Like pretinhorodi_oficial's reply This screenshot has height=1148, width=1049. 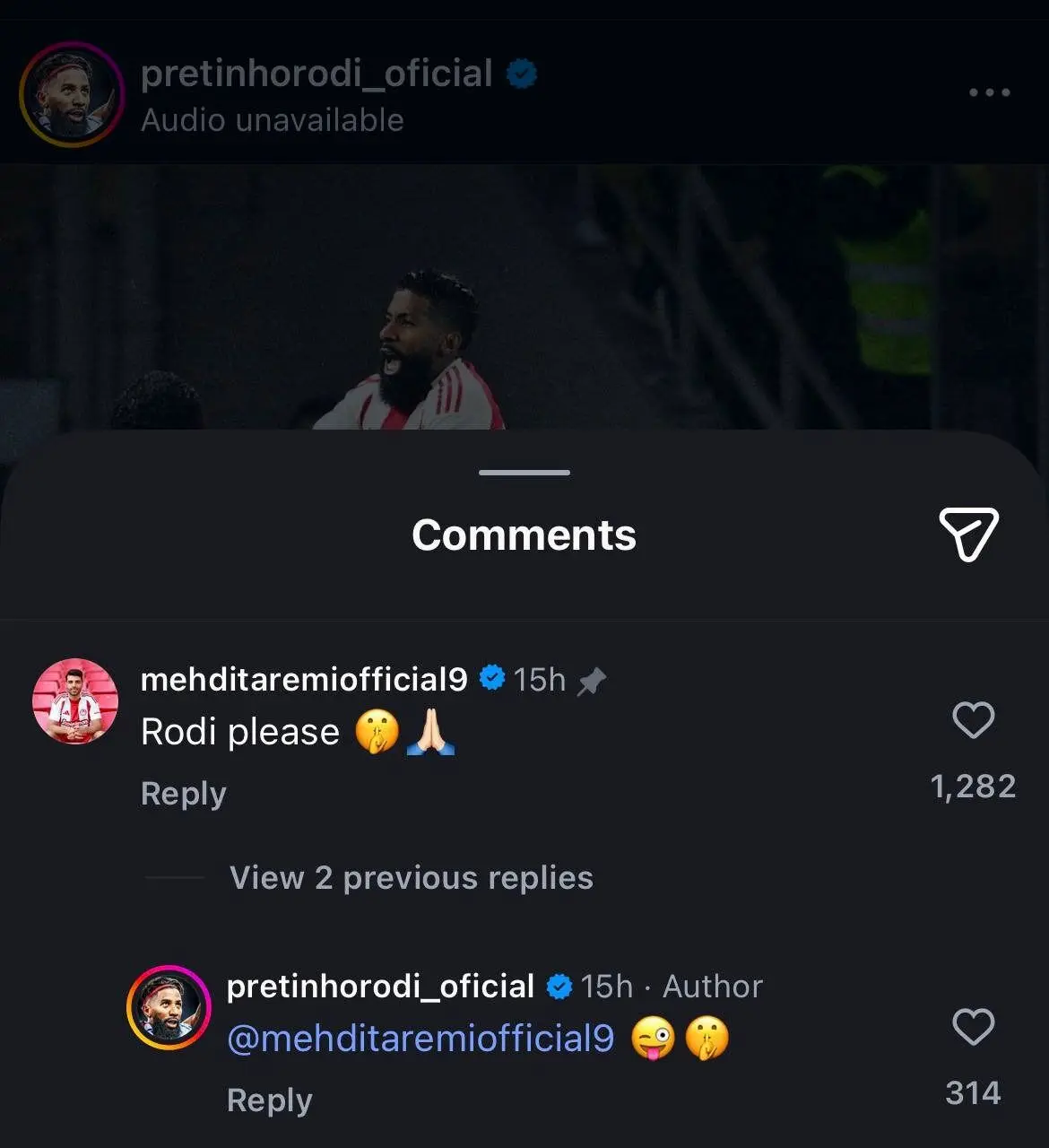click(973, 1027)
